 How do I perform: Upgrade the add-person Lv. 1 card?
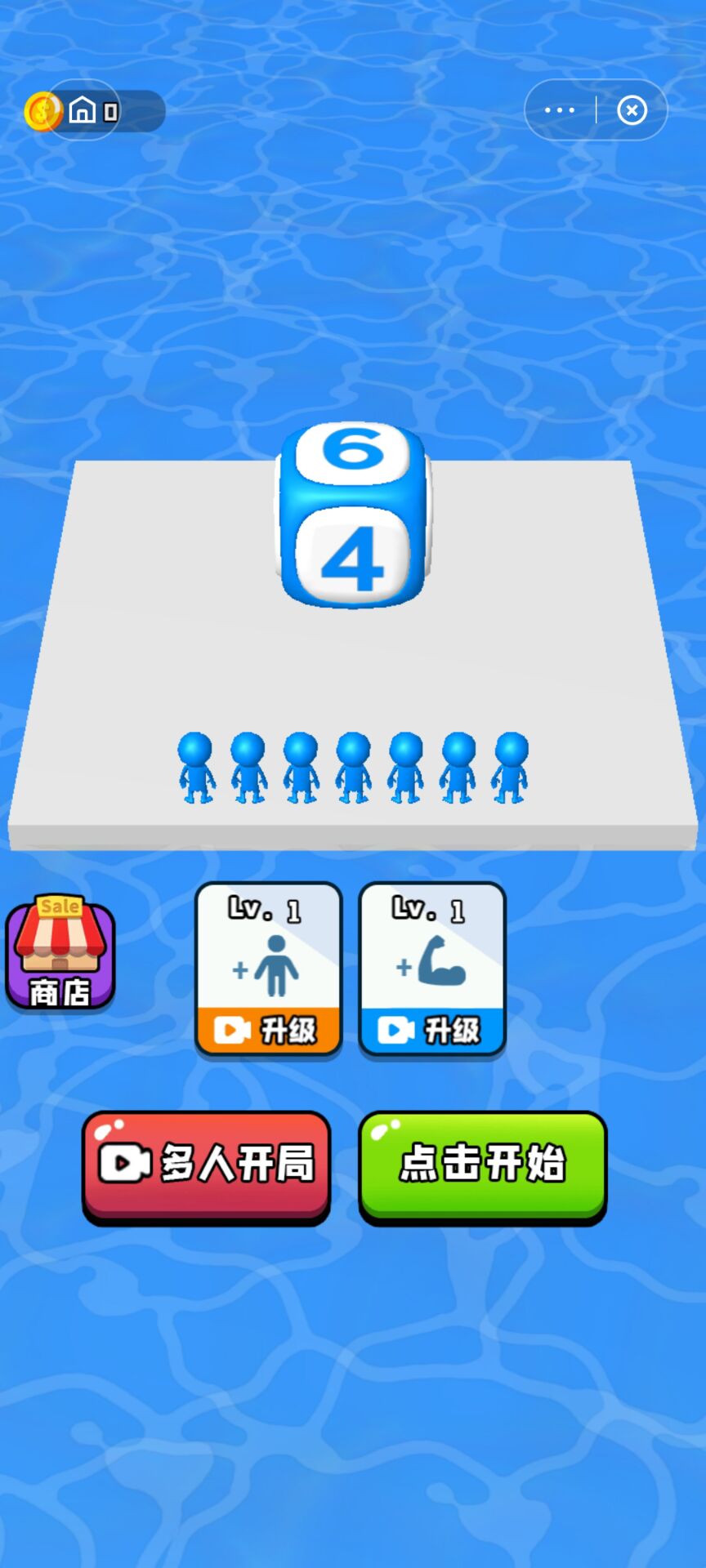(268, 1030)
